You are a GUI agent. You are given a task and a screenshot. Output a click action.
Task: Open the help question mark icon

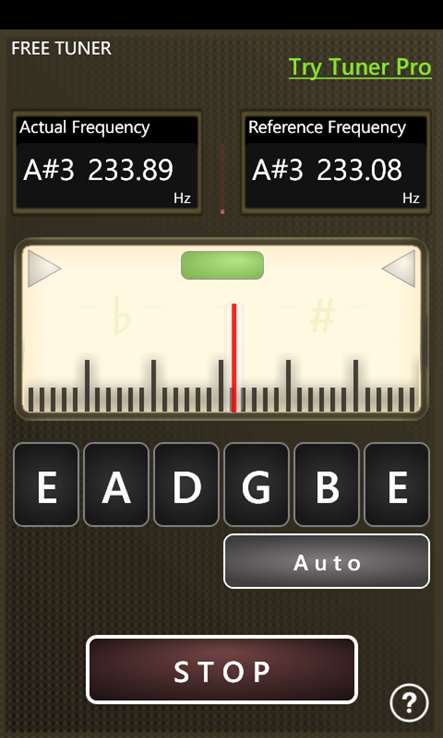[x=409, y=703]
